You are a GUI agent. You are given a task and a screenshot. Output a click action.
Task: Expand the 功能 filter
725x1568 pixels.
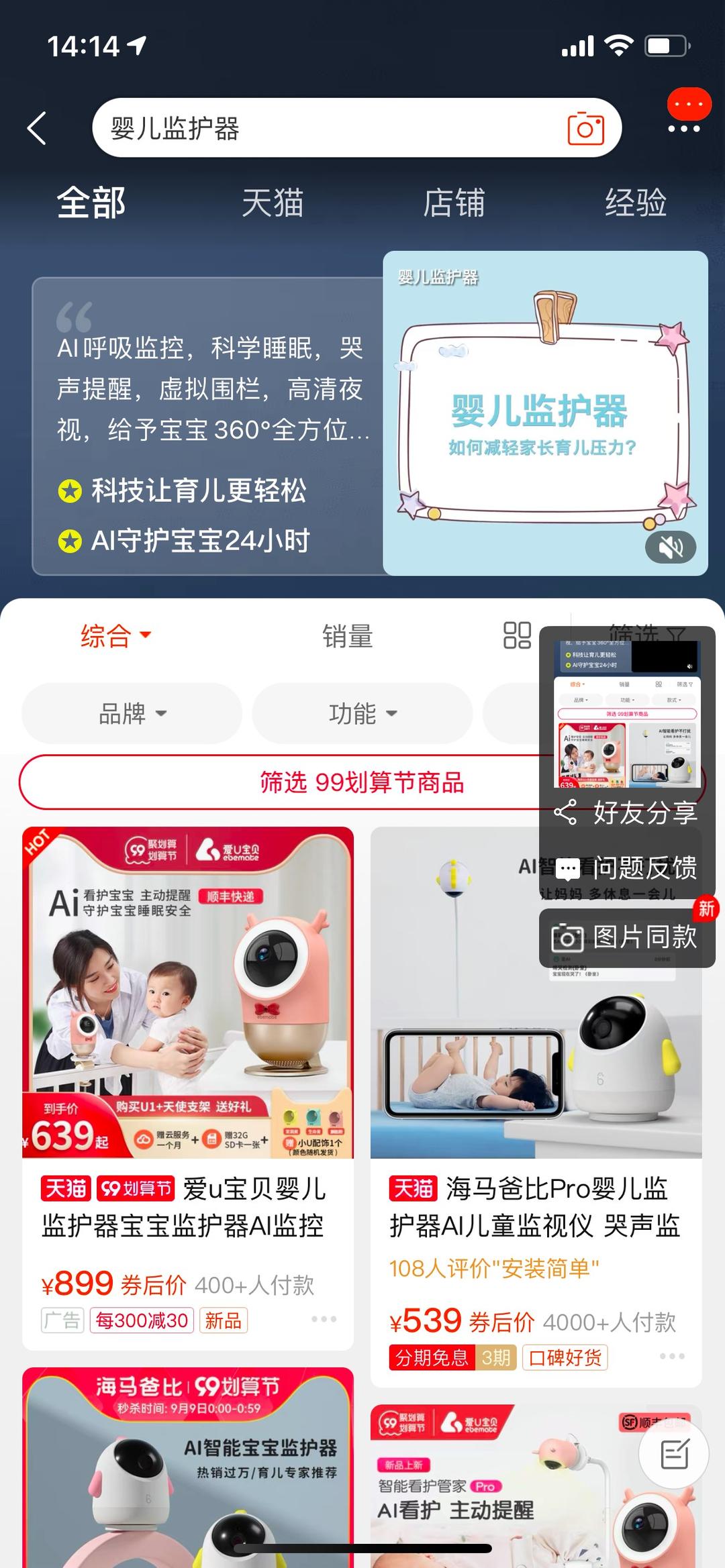pos(362,713)
